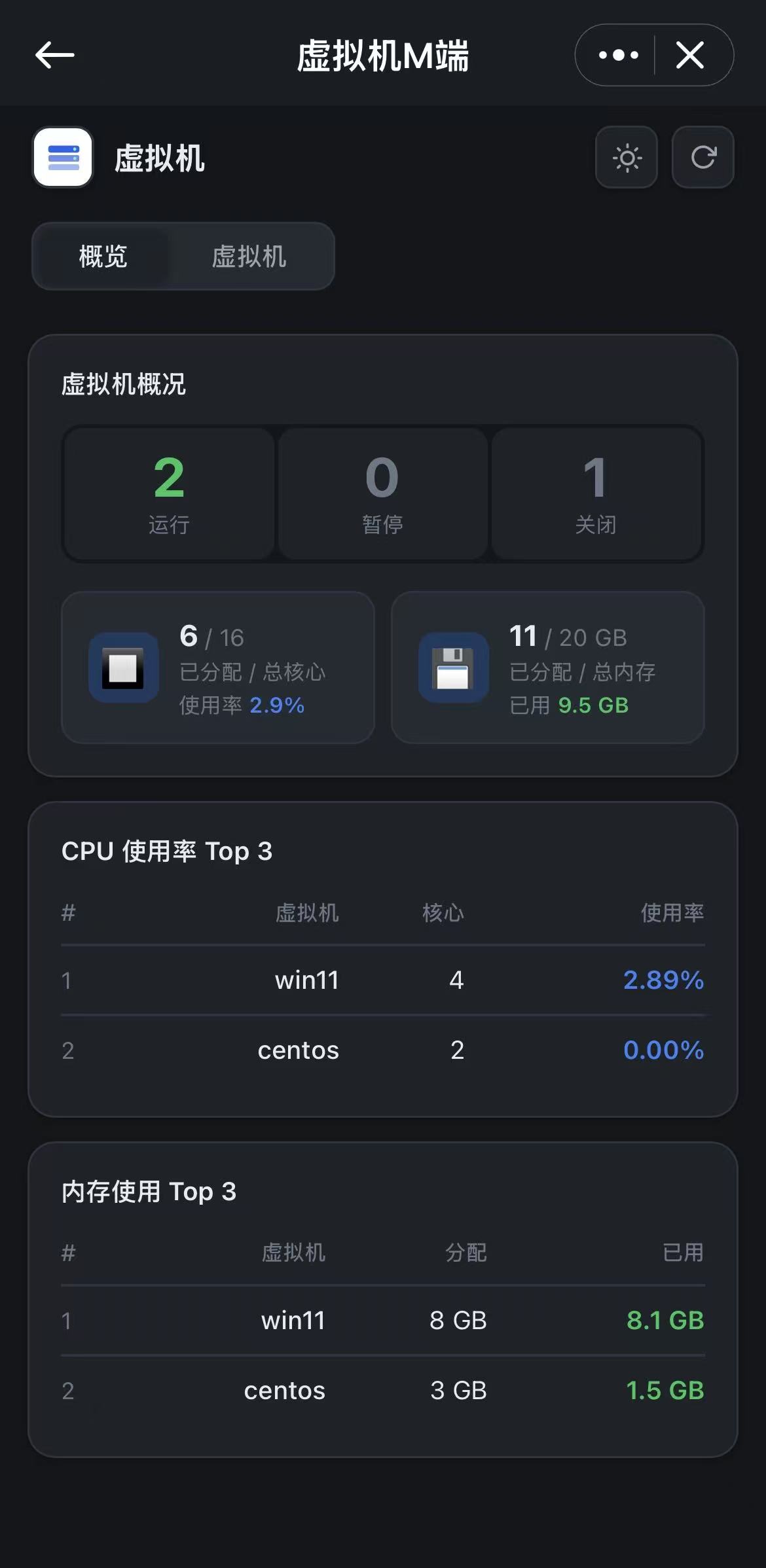This screenshot has height=1568, width=766.
Task: Switch to the 虚拟机 tab
Action: (x=249, y=256)
